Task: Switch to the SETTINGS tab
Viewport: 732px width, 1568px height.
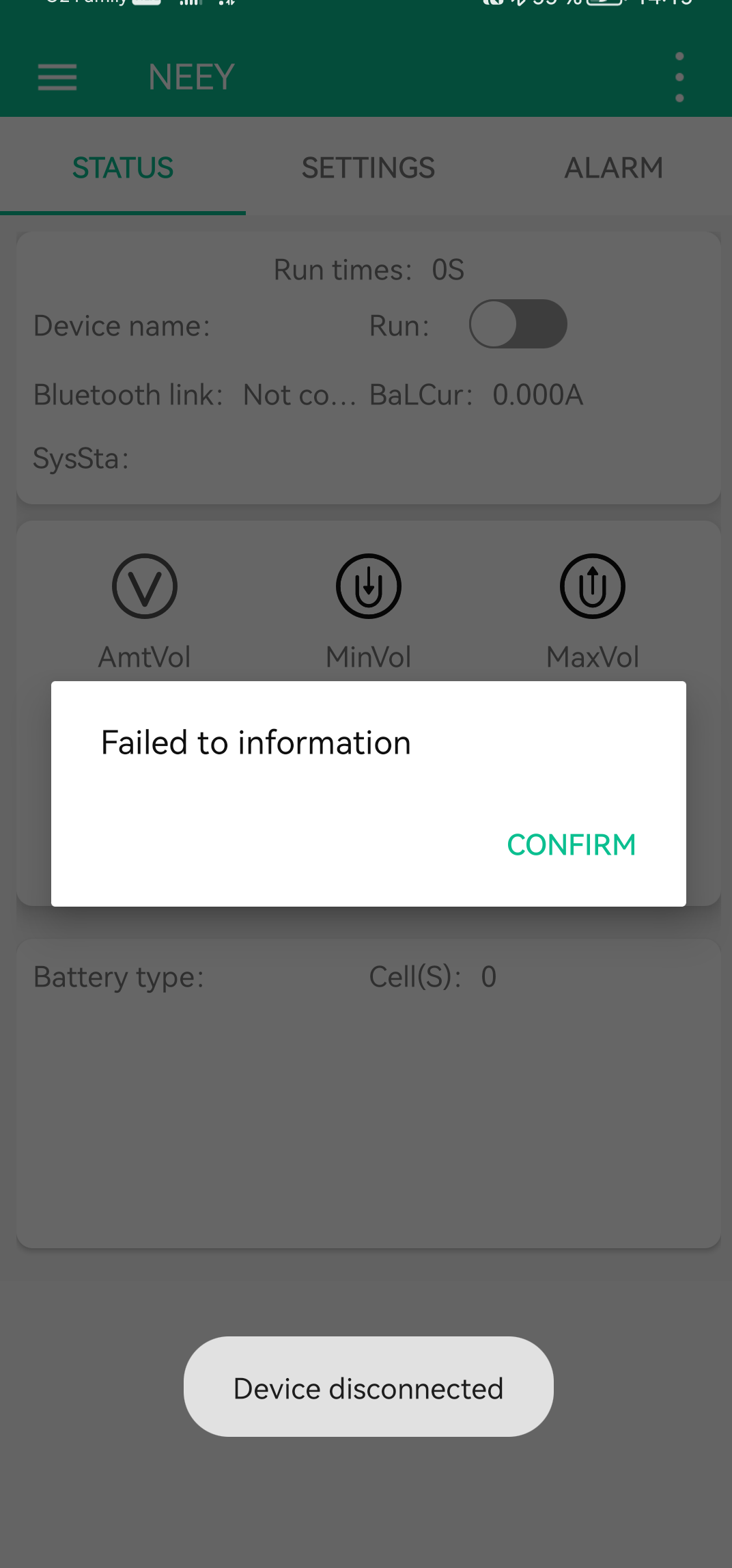Action: [x=368, y=168]
